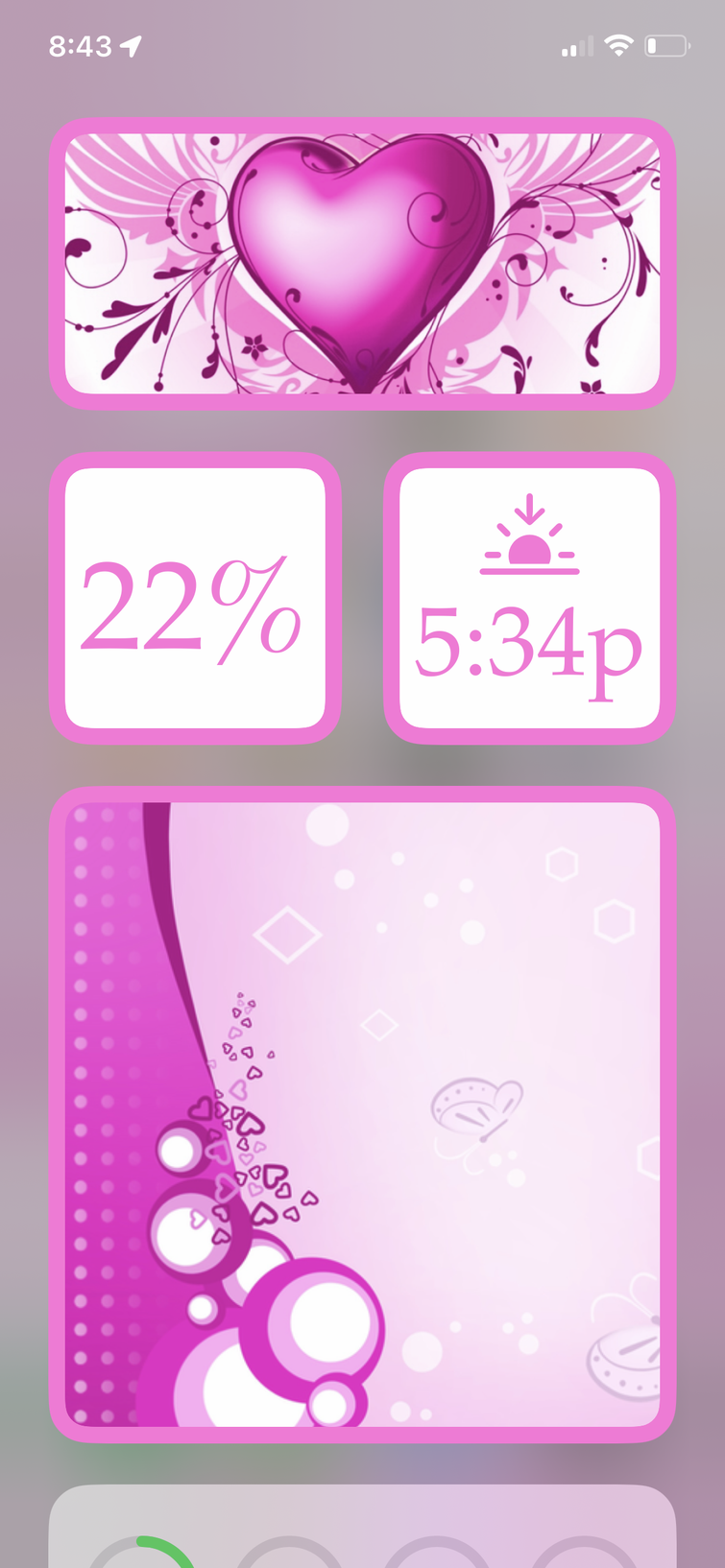This screenshot has width=725, height=1568.
Task: Open the large pink bubbles photo widget
Action: click(362, 1113)
